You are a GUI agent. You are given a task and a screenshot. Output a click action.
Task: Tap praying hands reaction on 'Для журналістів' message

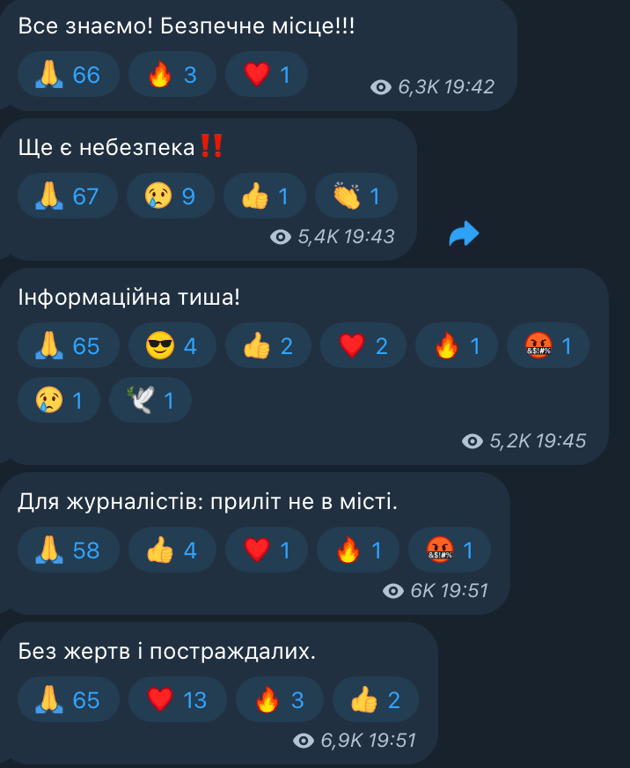click(68, 549)
